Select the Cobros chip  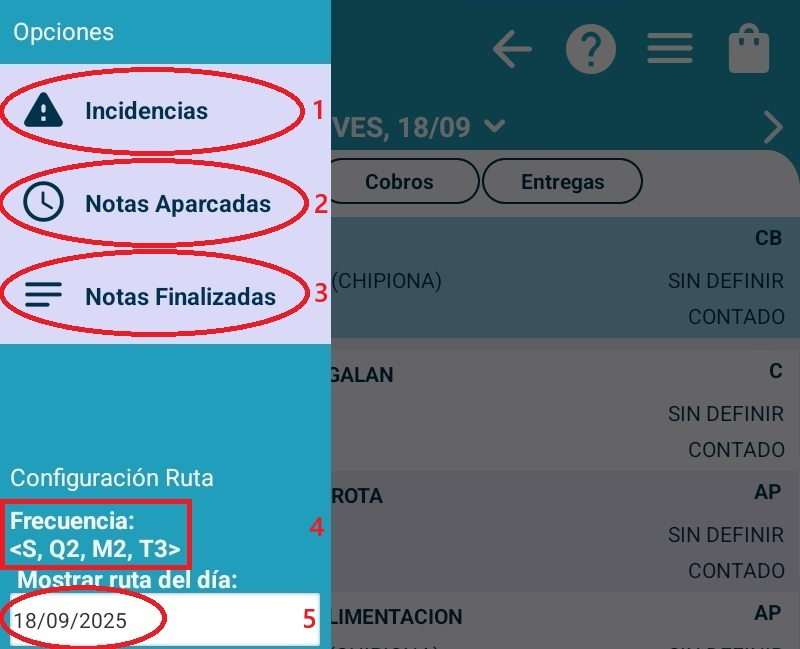pos(399,182)
